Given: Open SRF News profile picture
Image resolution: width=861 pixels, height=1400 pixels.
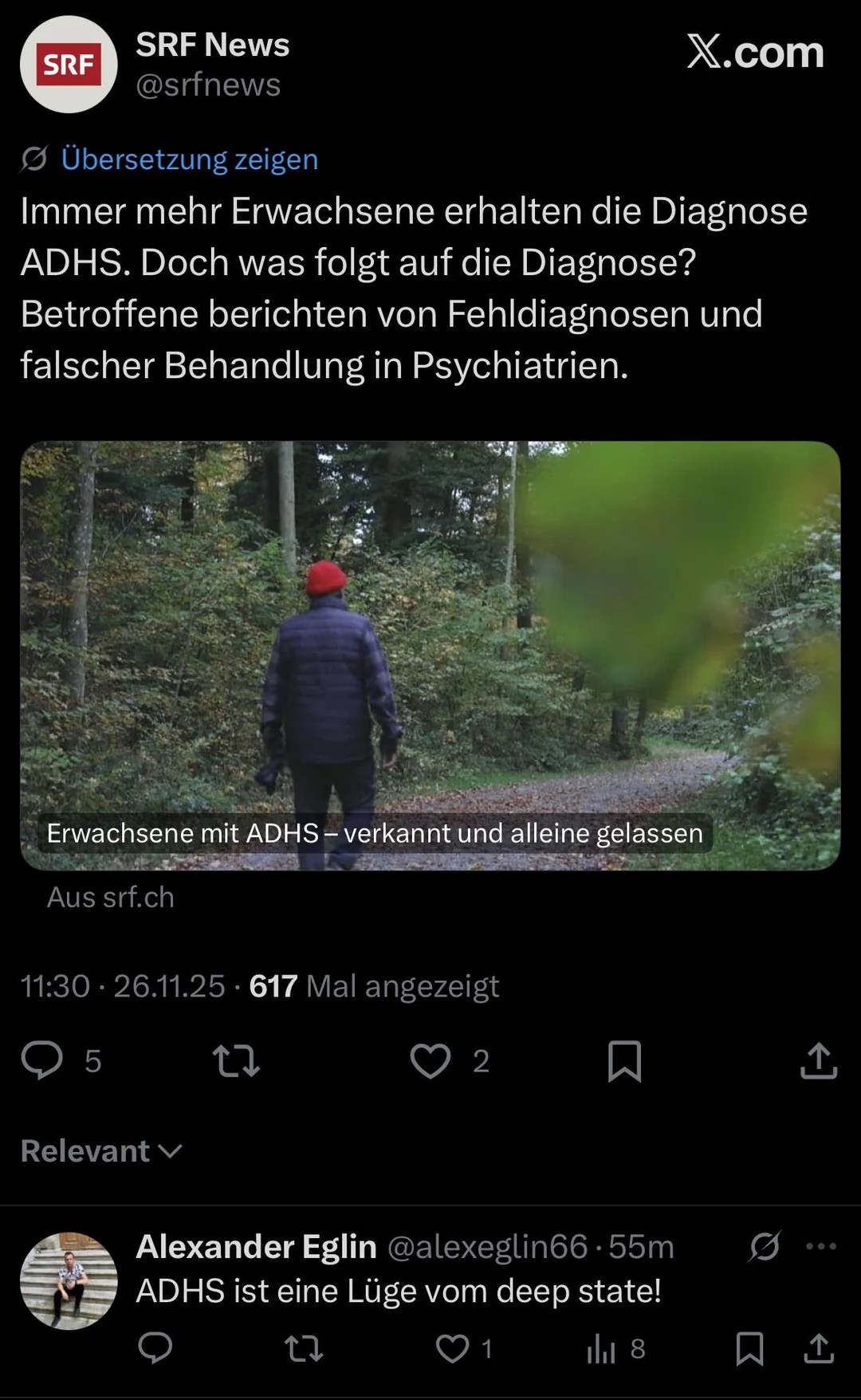Looking at the screenshot, I should coord(69,65).
